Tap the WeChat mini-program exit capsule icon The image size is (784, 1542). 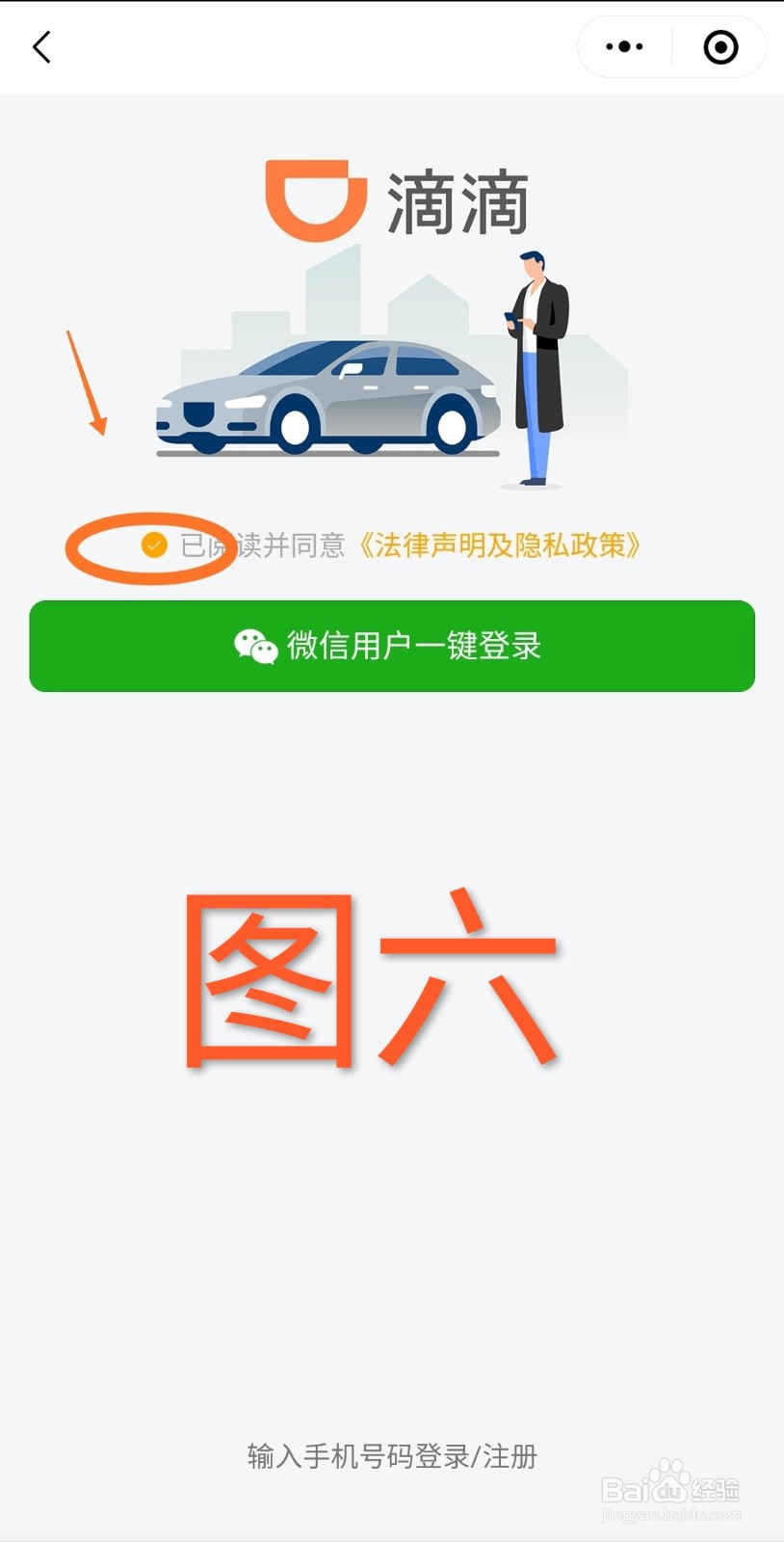719,46
